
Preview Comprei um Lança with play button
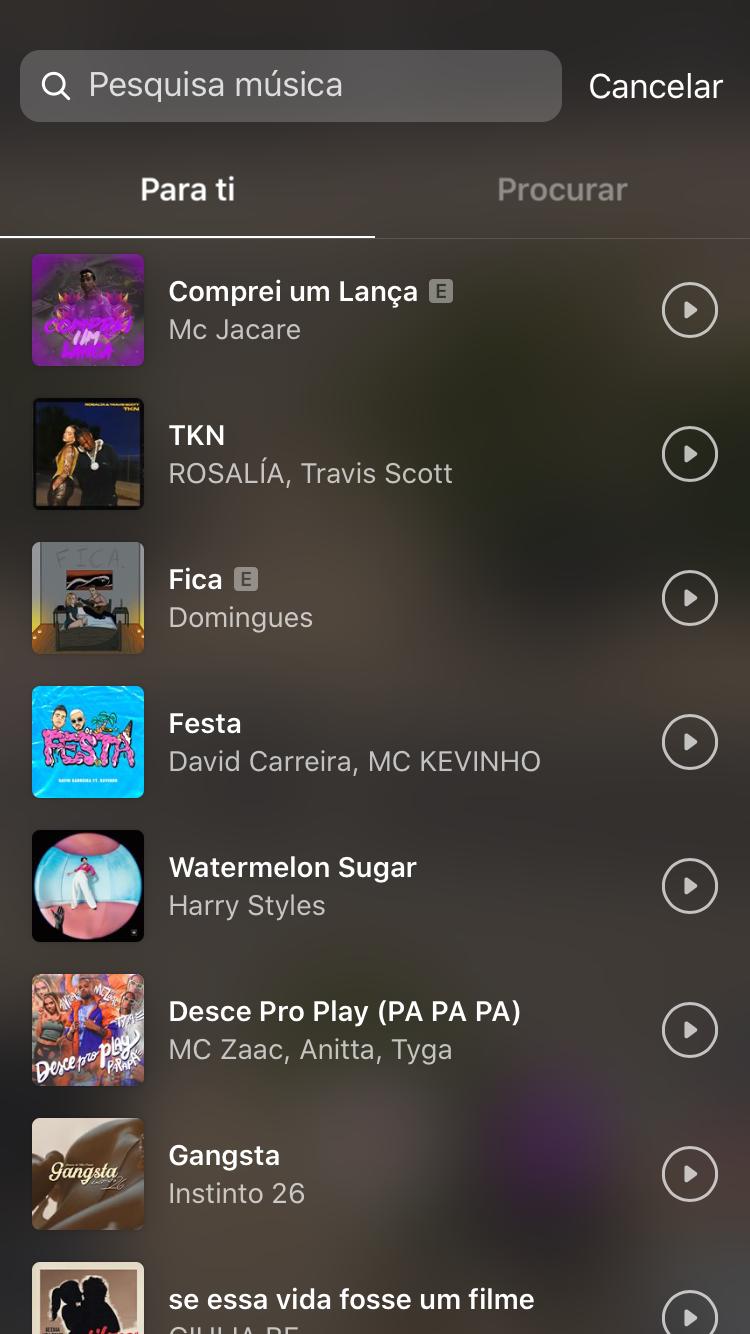690,310
